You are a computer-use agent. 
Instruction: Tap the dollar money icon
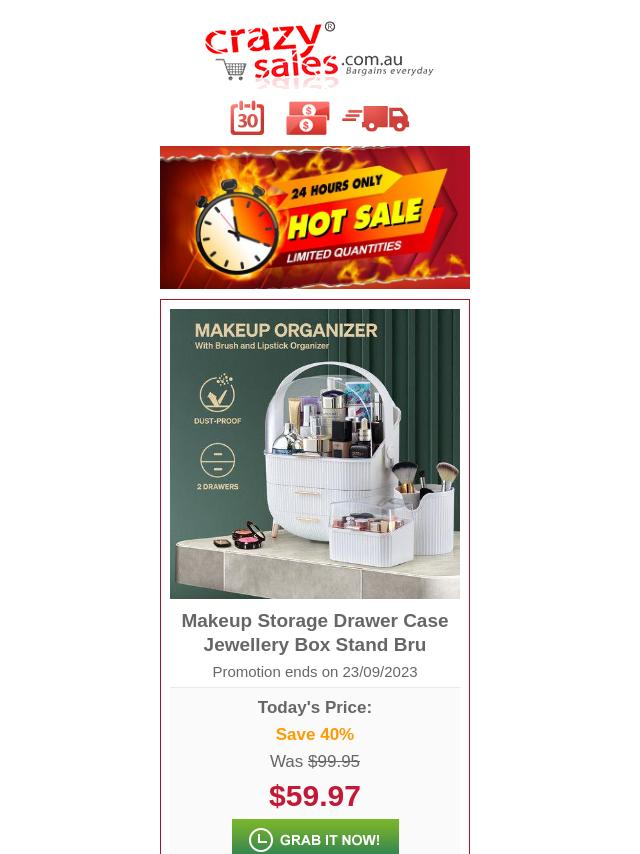click(307, 118)
